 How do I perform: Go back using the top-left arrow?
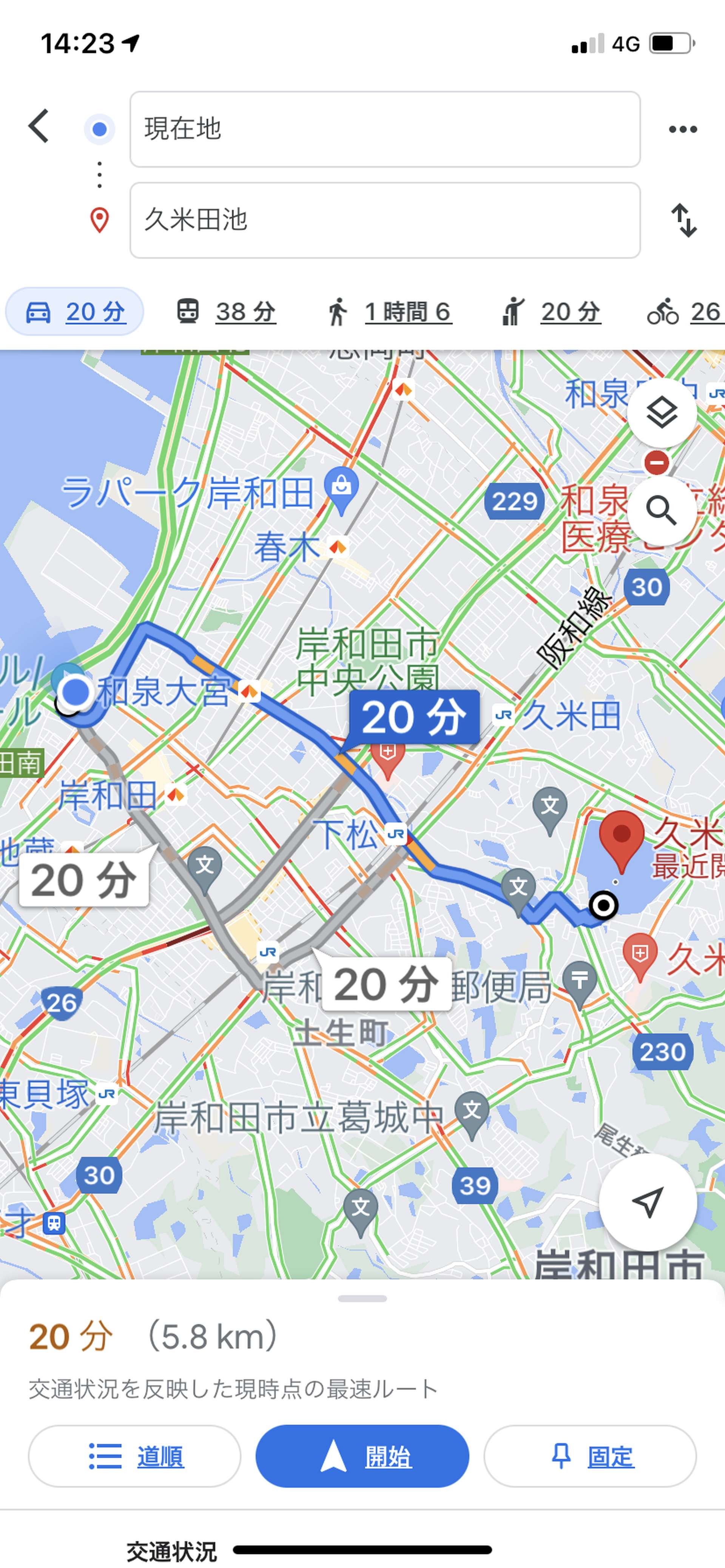click(x=39, y=126)
